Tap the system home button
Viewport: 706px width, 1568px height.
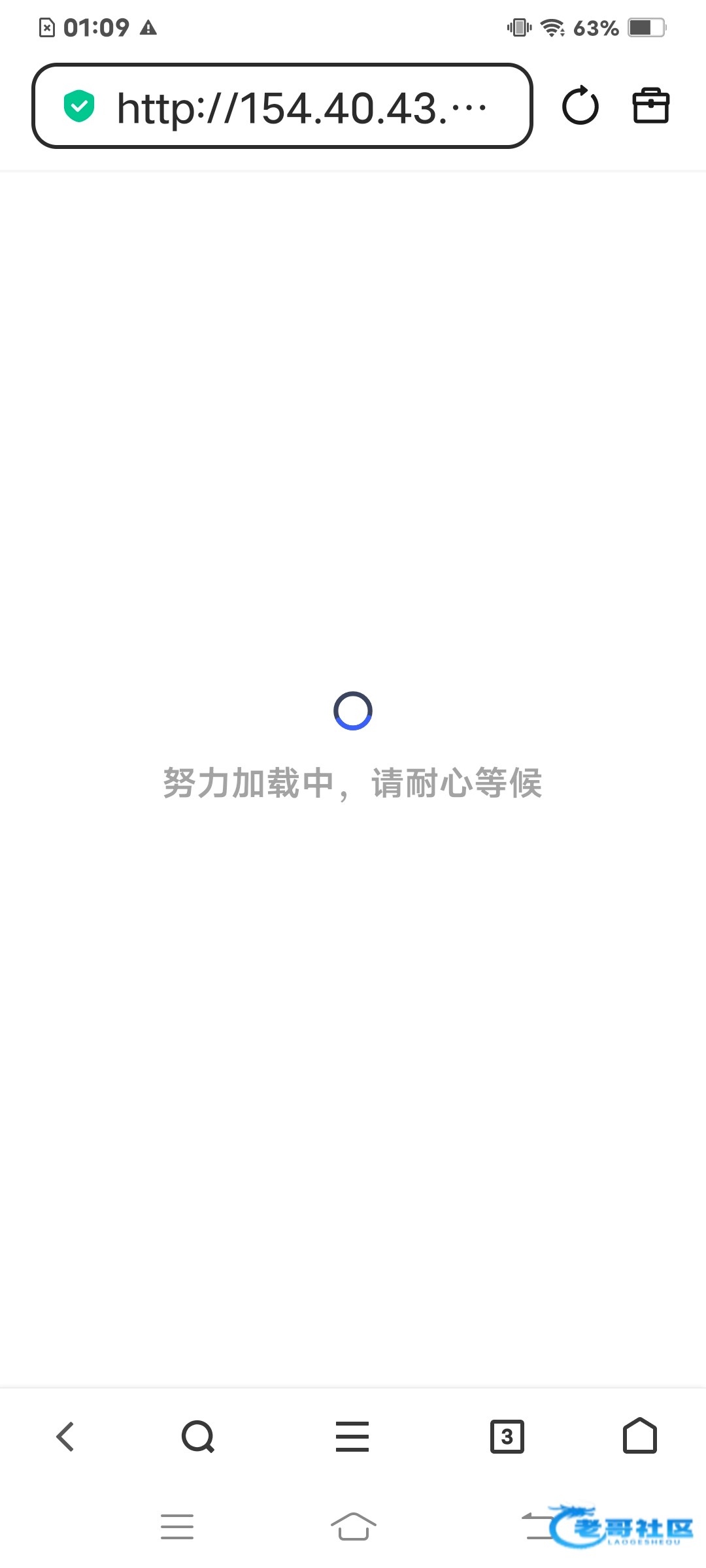tap(353, 1527)
